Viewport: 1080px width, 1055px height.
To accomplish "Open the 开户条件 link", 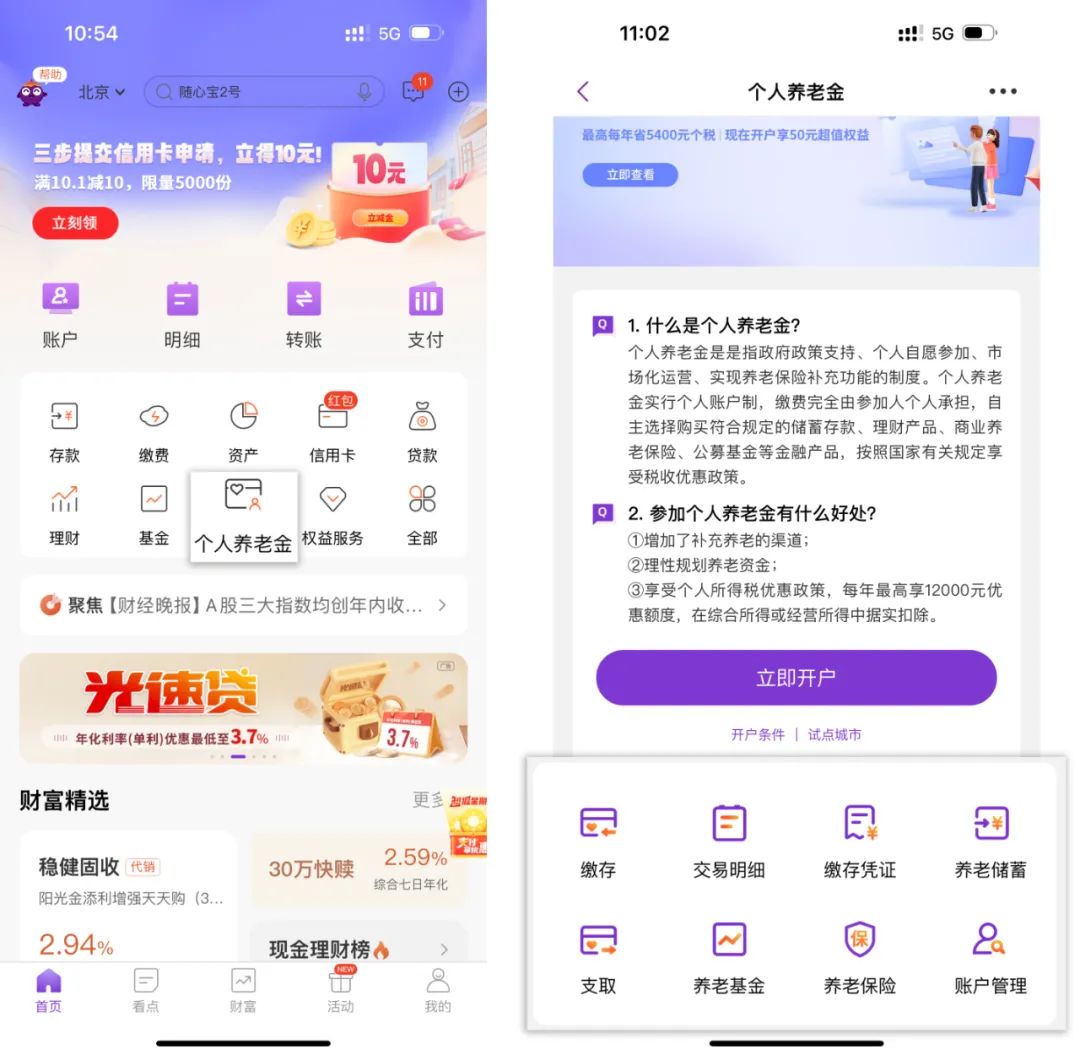I will coord(757,734).
